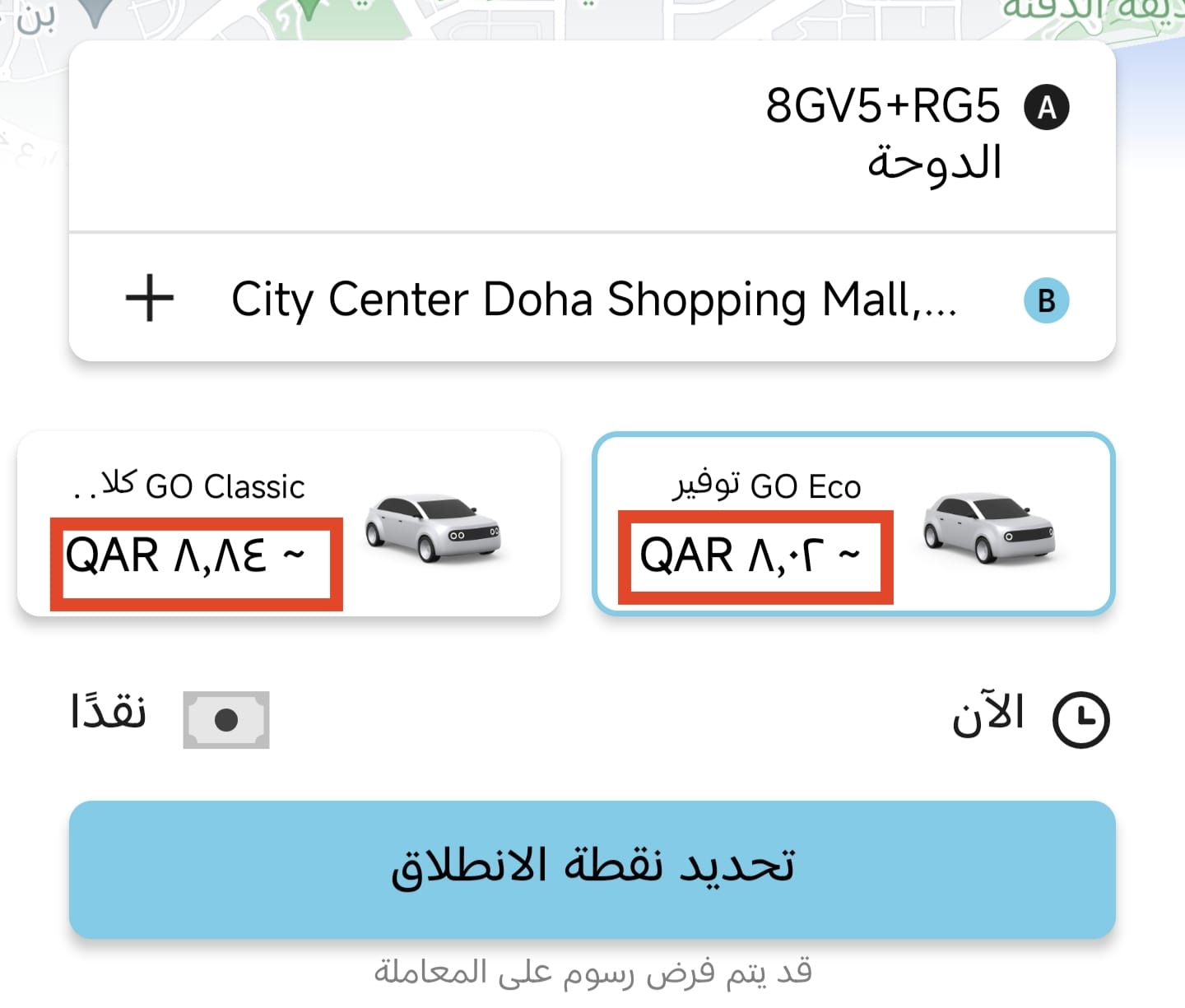This screenshot has height=1008, width=1185.
Task: Select the GO Classic ride option
Action: 288,523
